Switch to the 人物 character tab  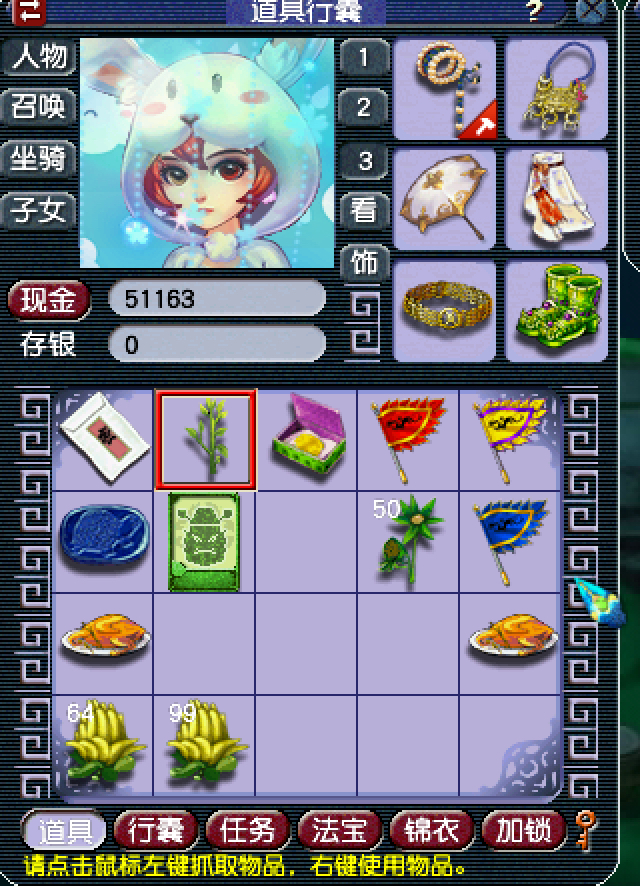pos(39,56)
